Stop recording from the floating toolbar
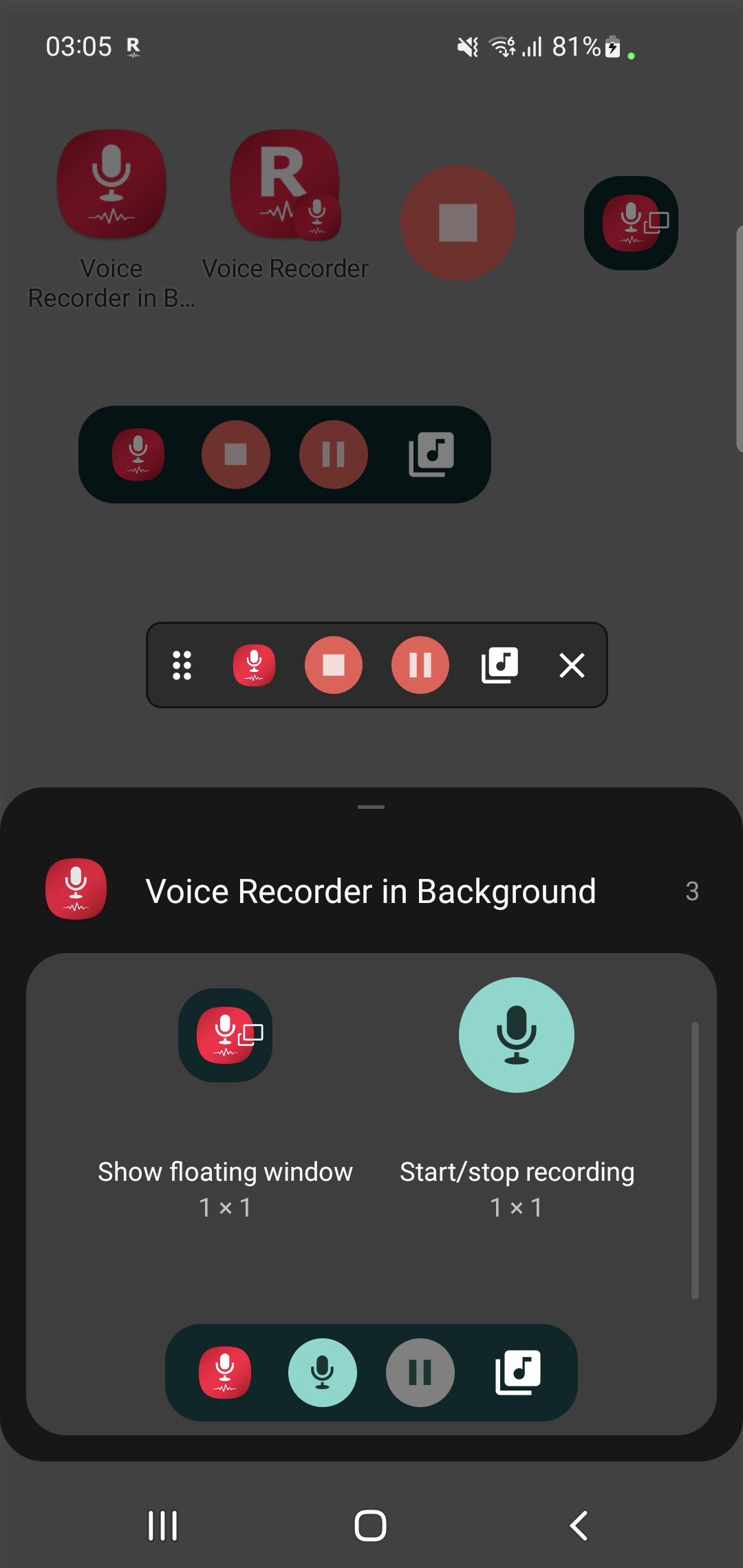 pos(334,665)
